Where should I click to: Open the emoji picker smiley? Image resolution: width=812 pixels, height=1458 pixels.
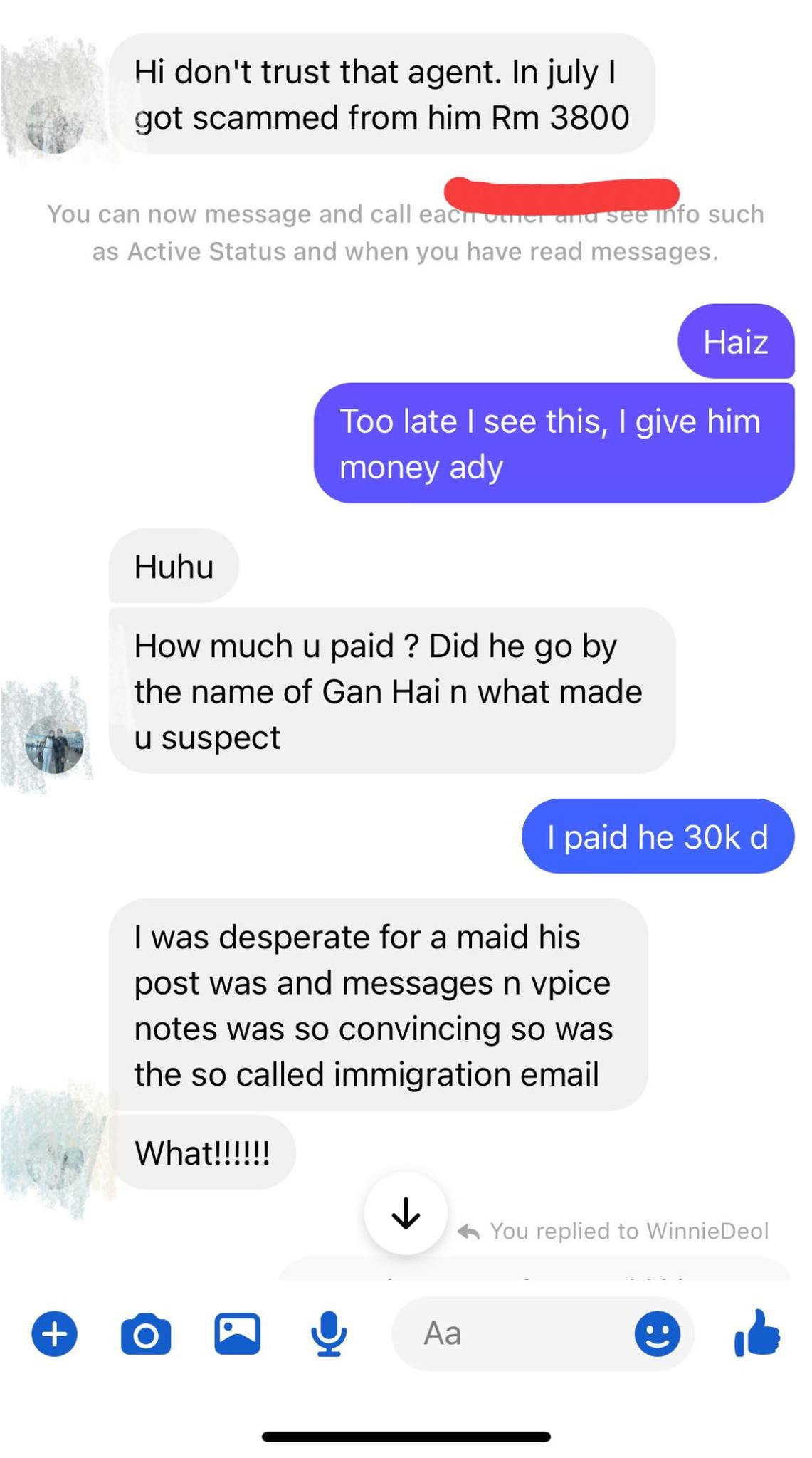[657, 1333]
